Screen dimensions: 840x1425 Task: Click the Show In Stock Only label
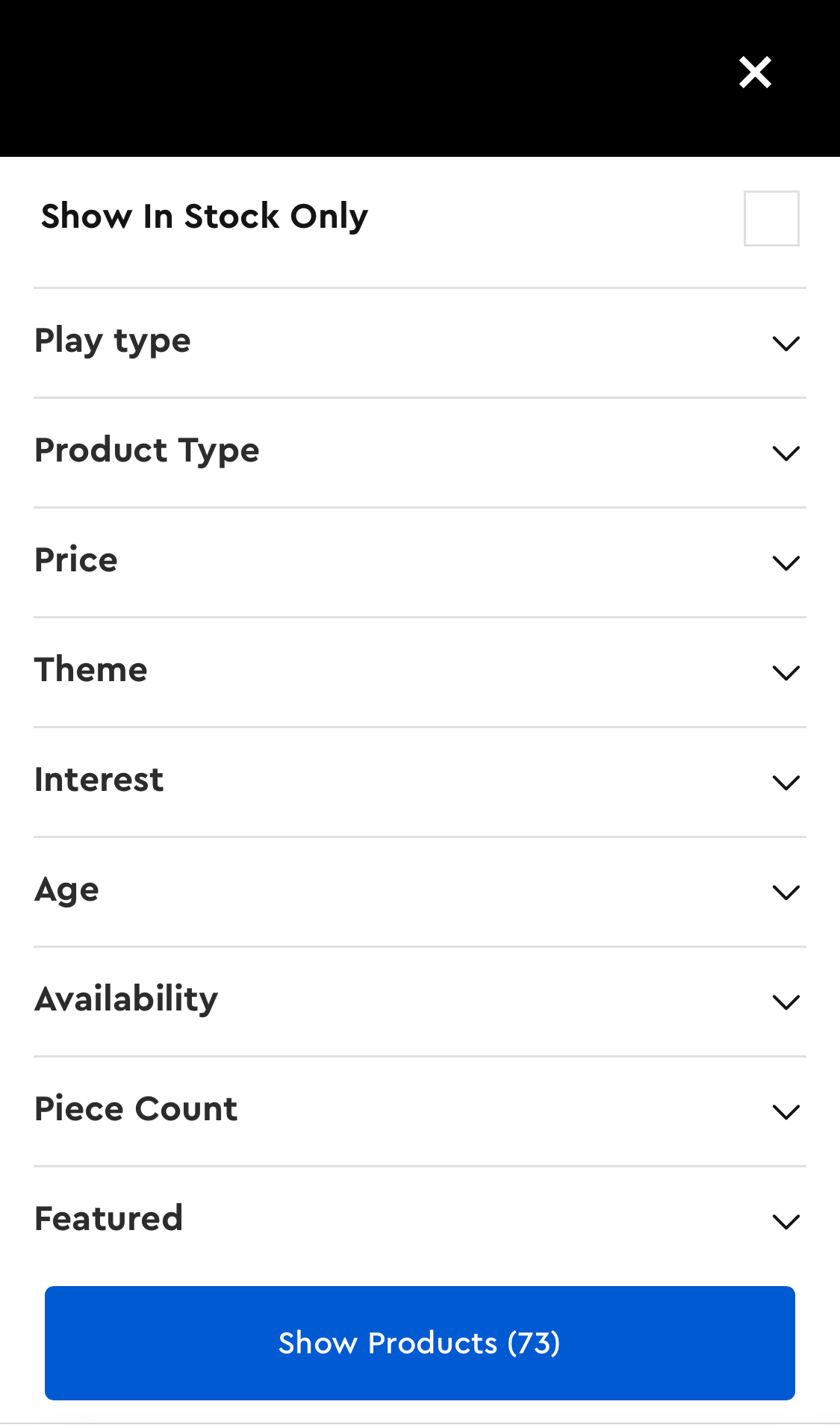click(204, 216)
